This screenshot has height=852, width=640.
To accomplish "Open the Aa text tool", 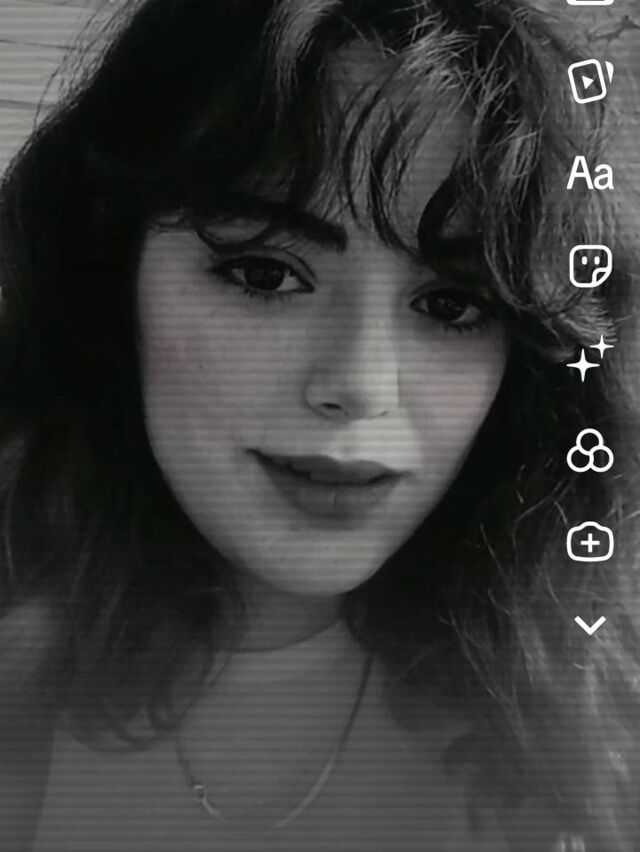I will pos(590,175).
